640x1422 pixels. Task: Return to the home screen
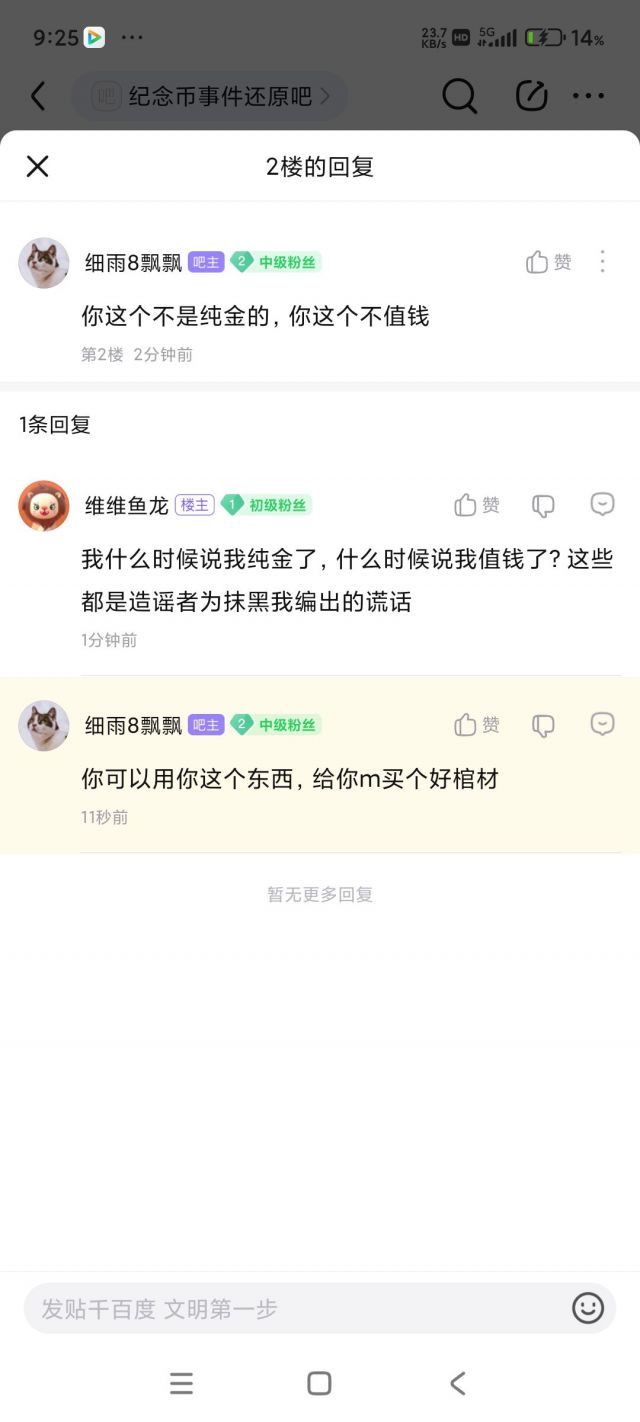(319, 1383)
